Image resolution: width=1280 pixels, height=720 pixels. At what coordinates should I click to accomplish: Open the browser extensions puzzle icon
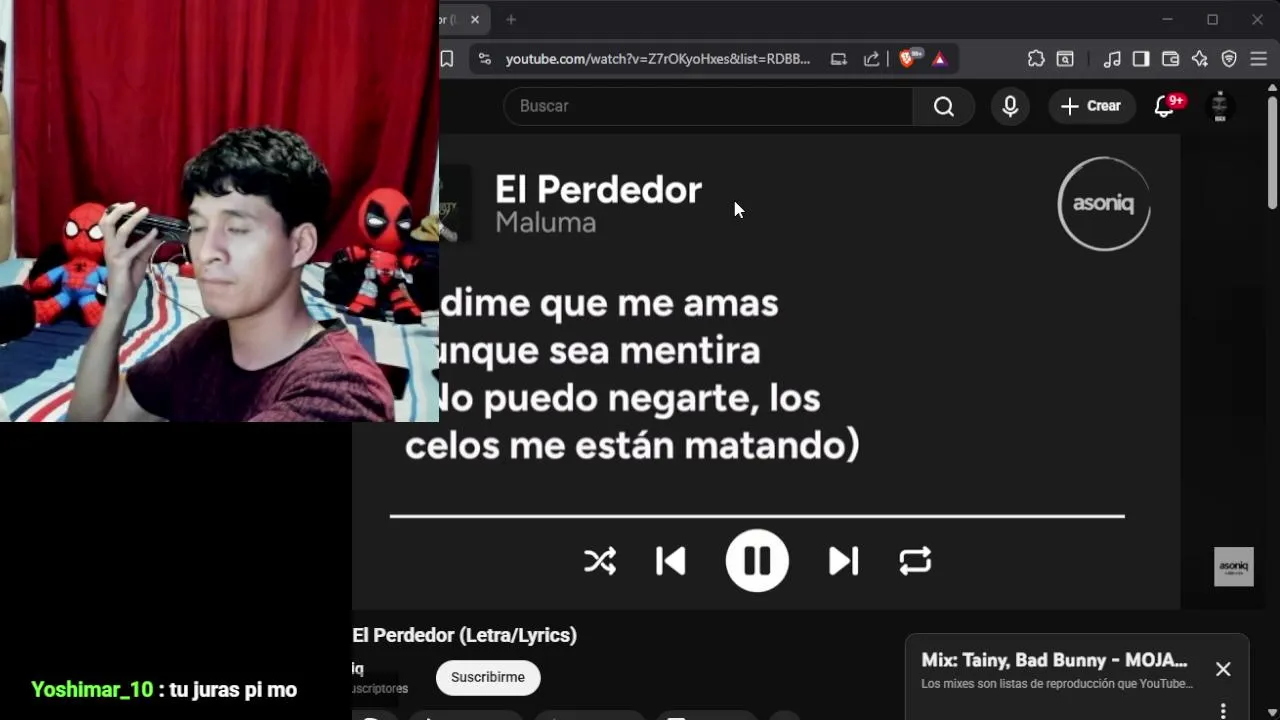(x=1036, y=59)
